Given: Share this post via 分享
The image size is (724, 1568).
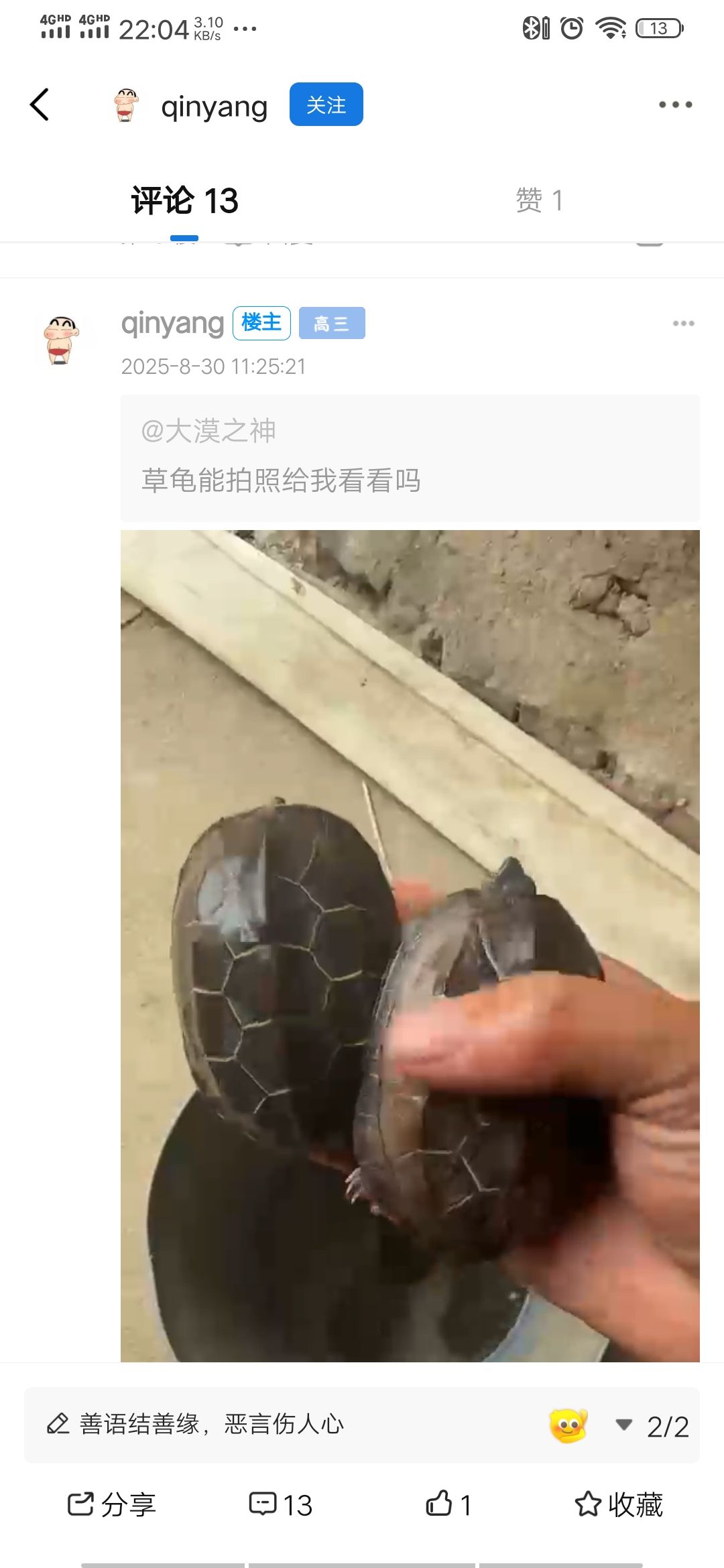Looking at the screenshot, I should click(x=112, y=1504).
